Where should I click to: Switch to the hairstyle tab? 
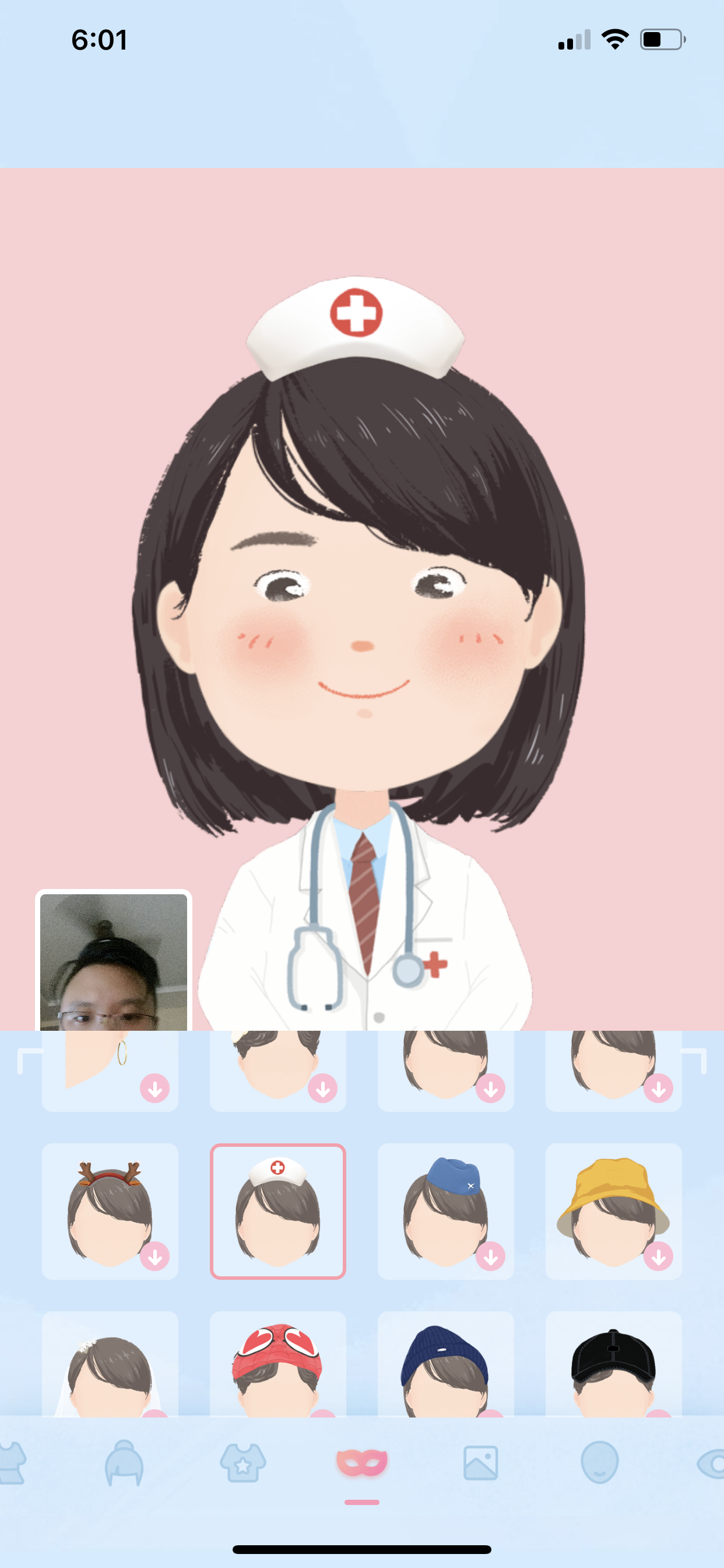point(124,1462)
